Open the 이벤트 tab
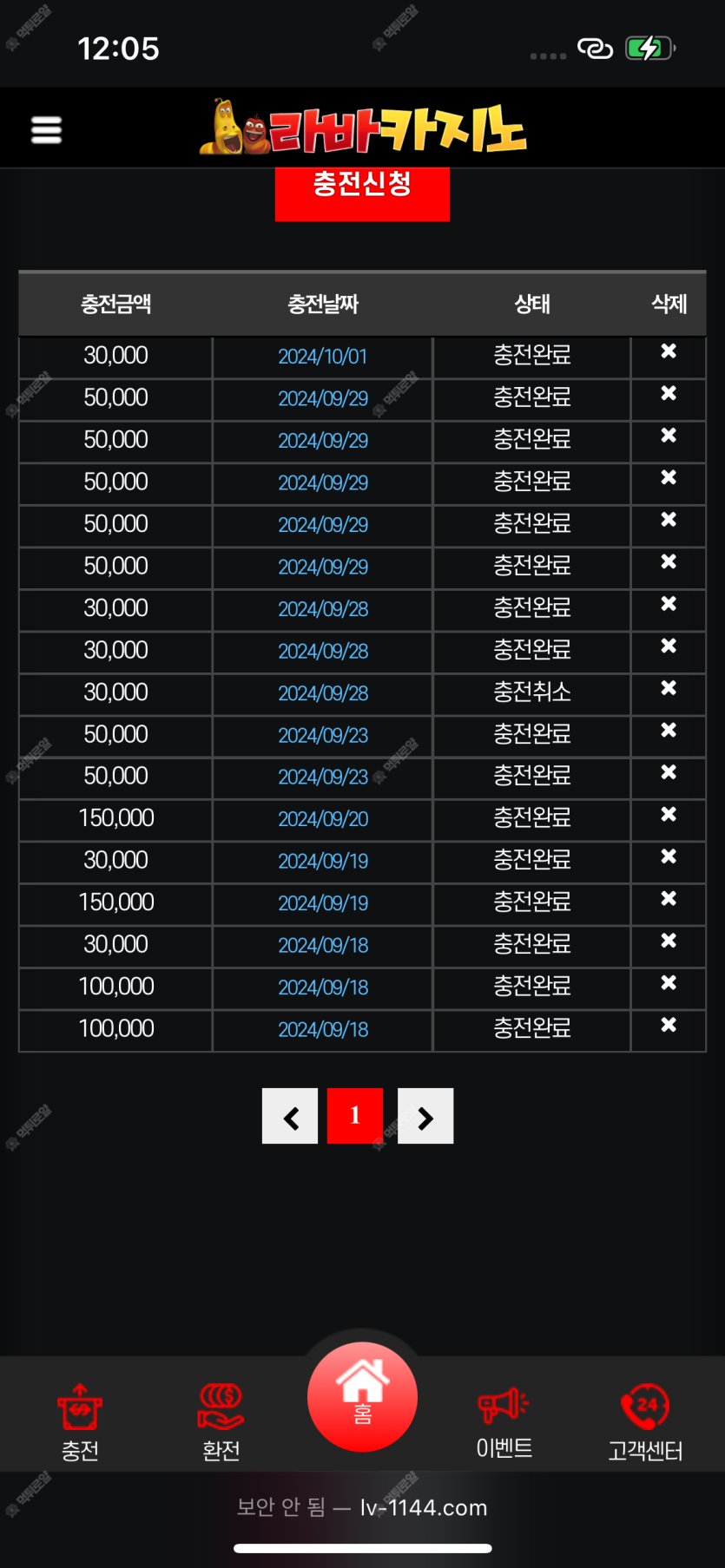Screen dimensions: 725x1568 [x=504, y=1422]
